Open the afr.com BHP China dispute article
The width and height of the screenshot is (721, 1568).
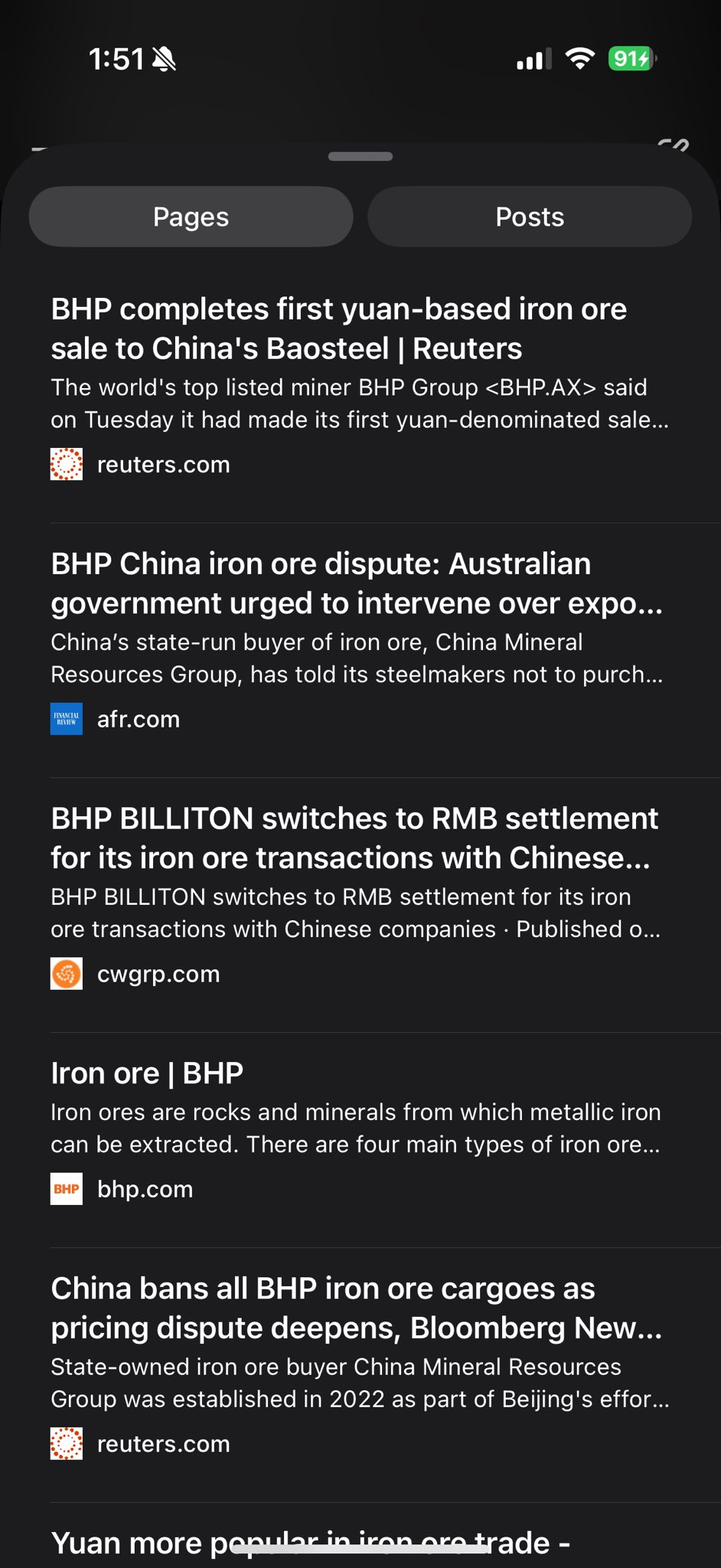pyautogui.click(x=356, y=583)
